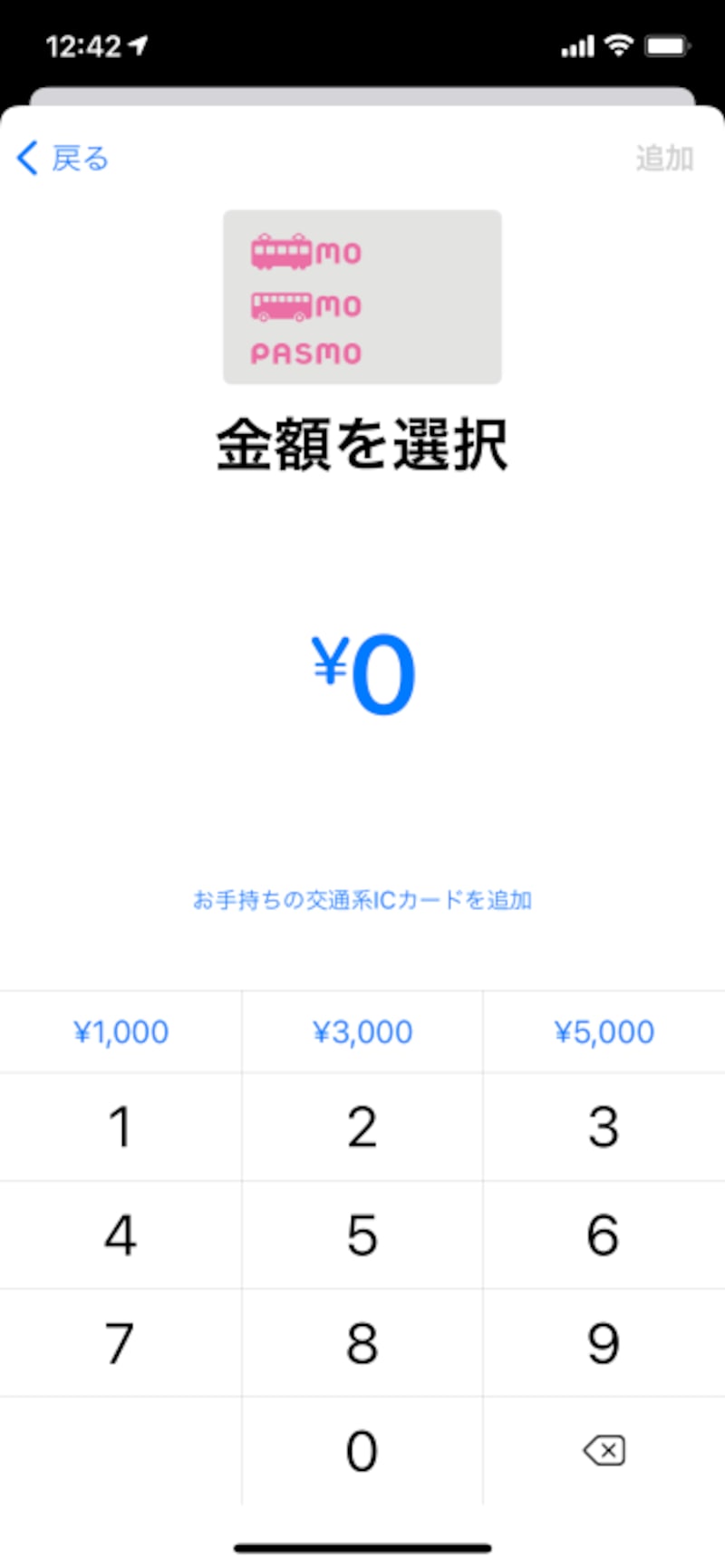Tap the PASMO train logo on the card
This screenshot has height=1568, width=725.
(306, 251)
